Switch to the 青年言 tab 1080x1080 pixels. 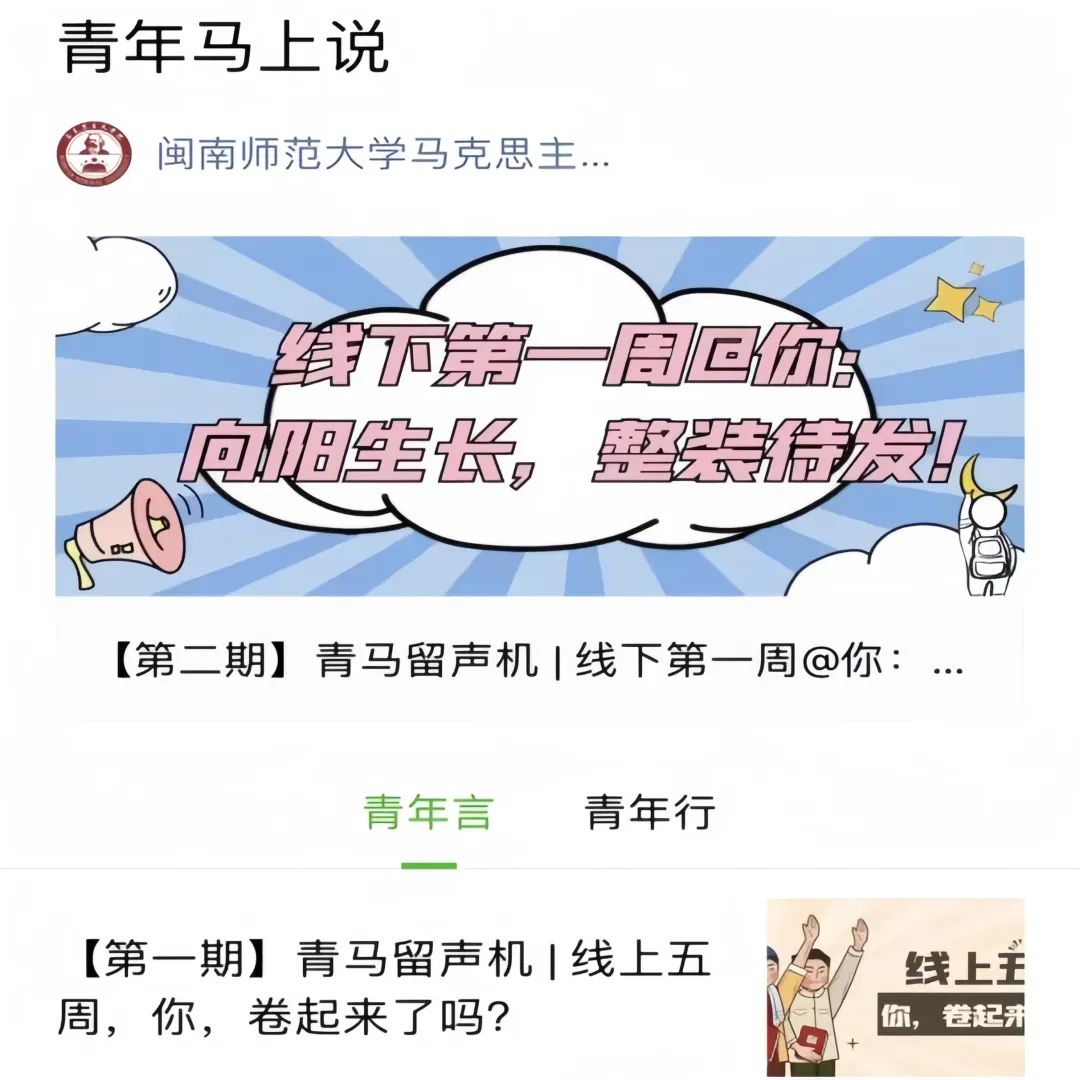tap(428, 812)
